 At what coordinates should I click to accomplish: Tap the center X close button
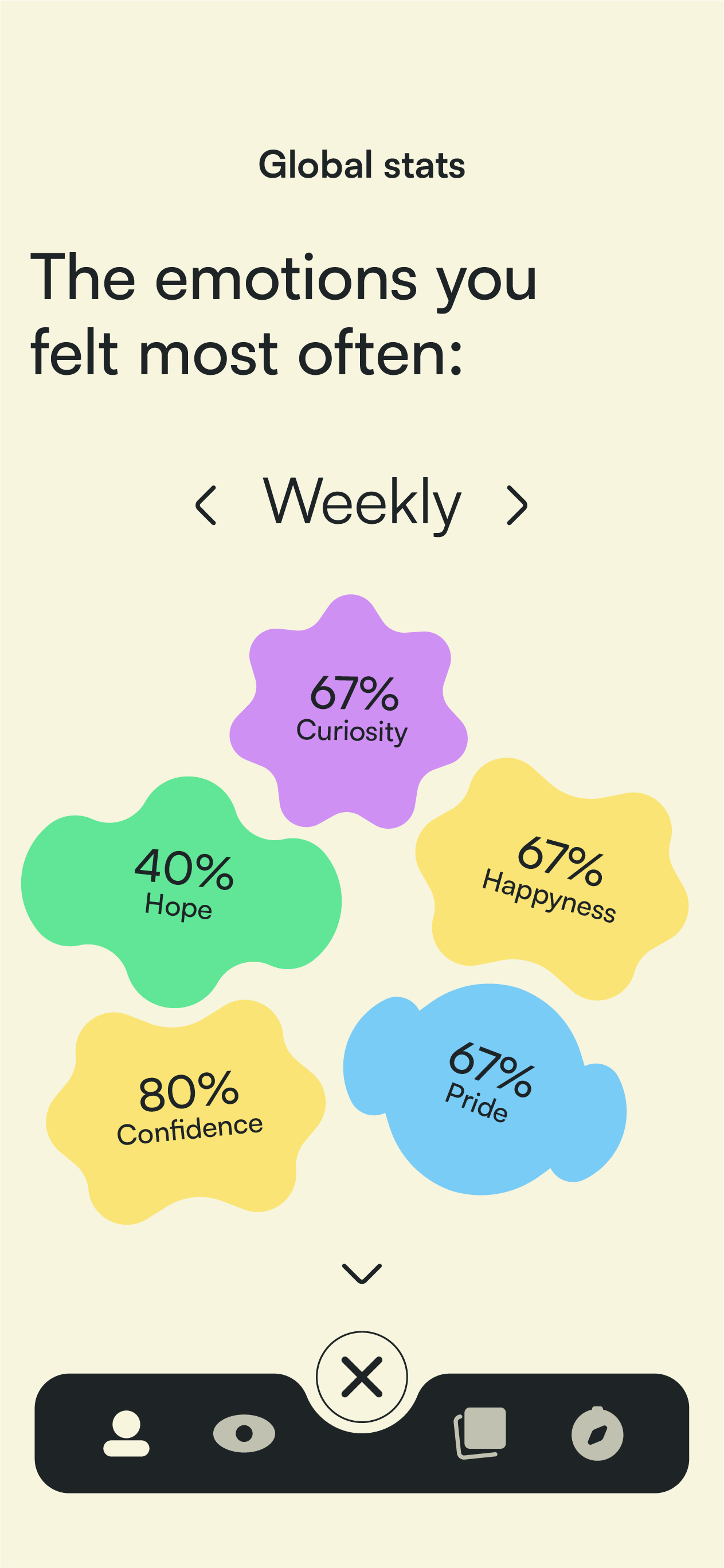click(x=362, y=1377)
